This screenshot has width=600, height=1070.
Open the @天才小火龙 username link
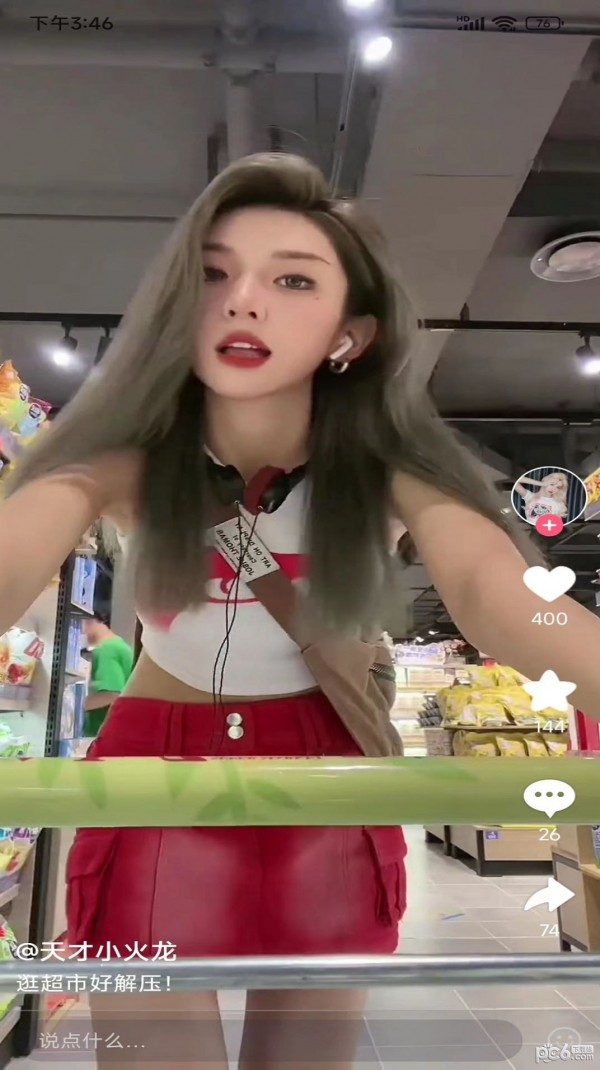96,951
